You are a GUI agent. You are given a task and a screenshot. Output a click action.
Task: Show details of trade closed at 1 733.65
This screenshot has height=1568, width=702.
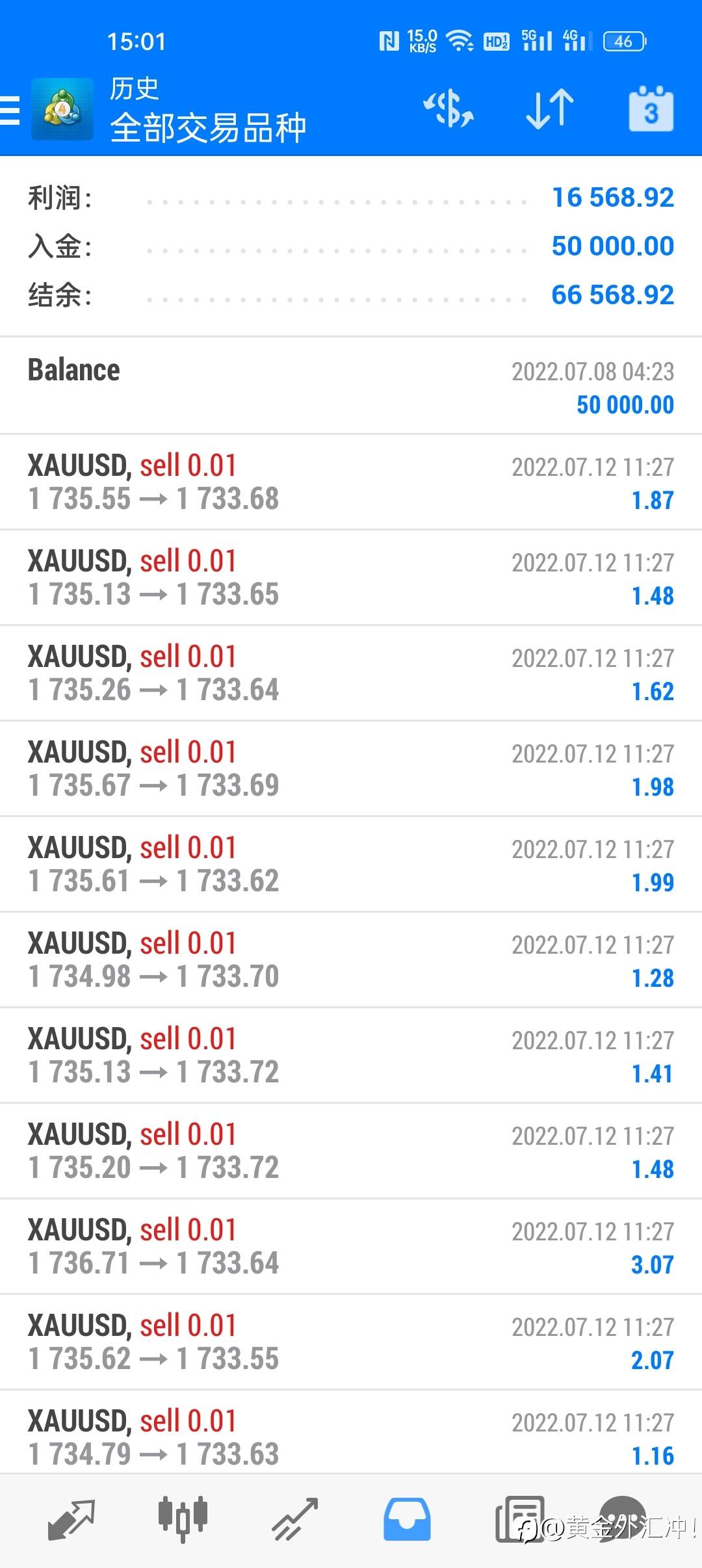coord(351,578)
